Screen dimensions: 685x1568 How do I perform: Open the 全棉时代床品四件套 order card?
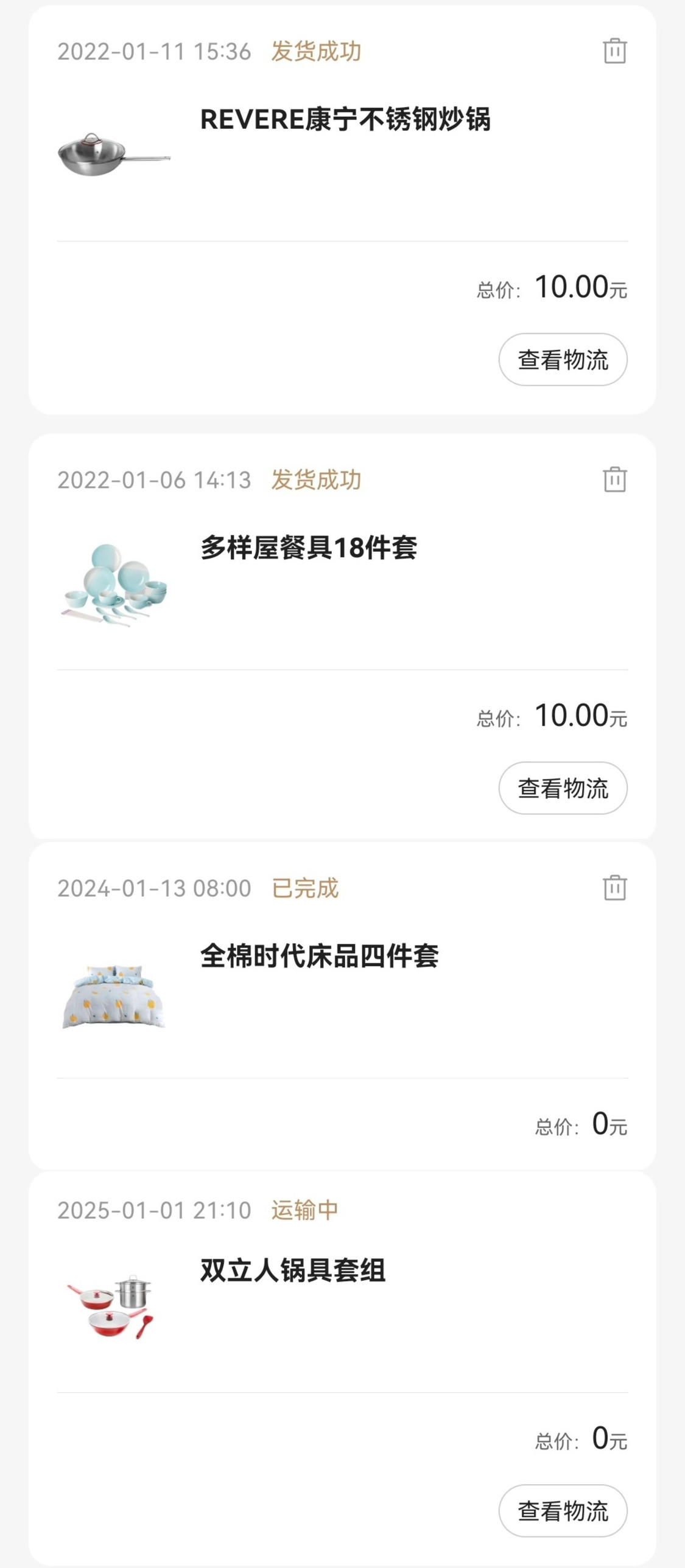pos(342,1006)
